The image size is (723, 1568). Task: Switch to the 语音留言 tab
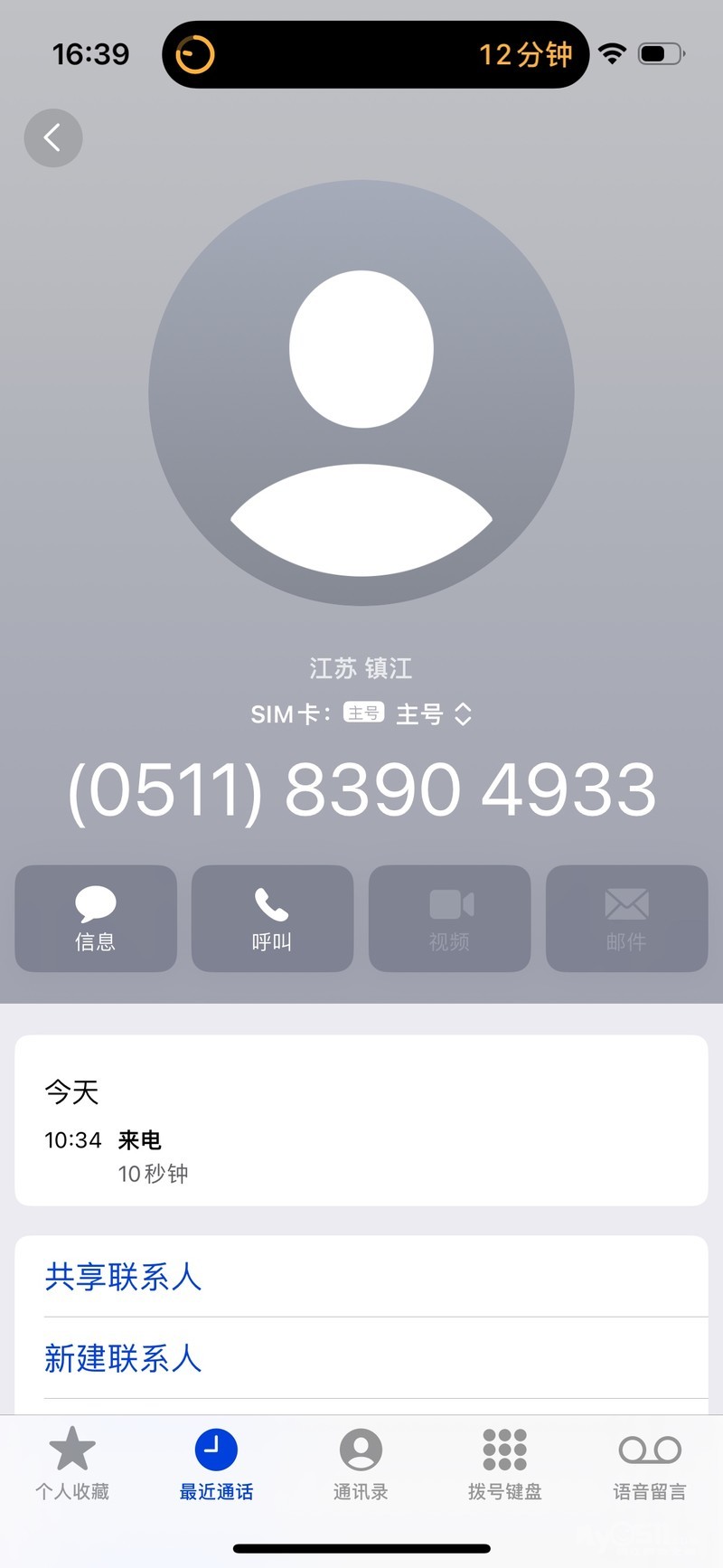tap(649, 1465)
